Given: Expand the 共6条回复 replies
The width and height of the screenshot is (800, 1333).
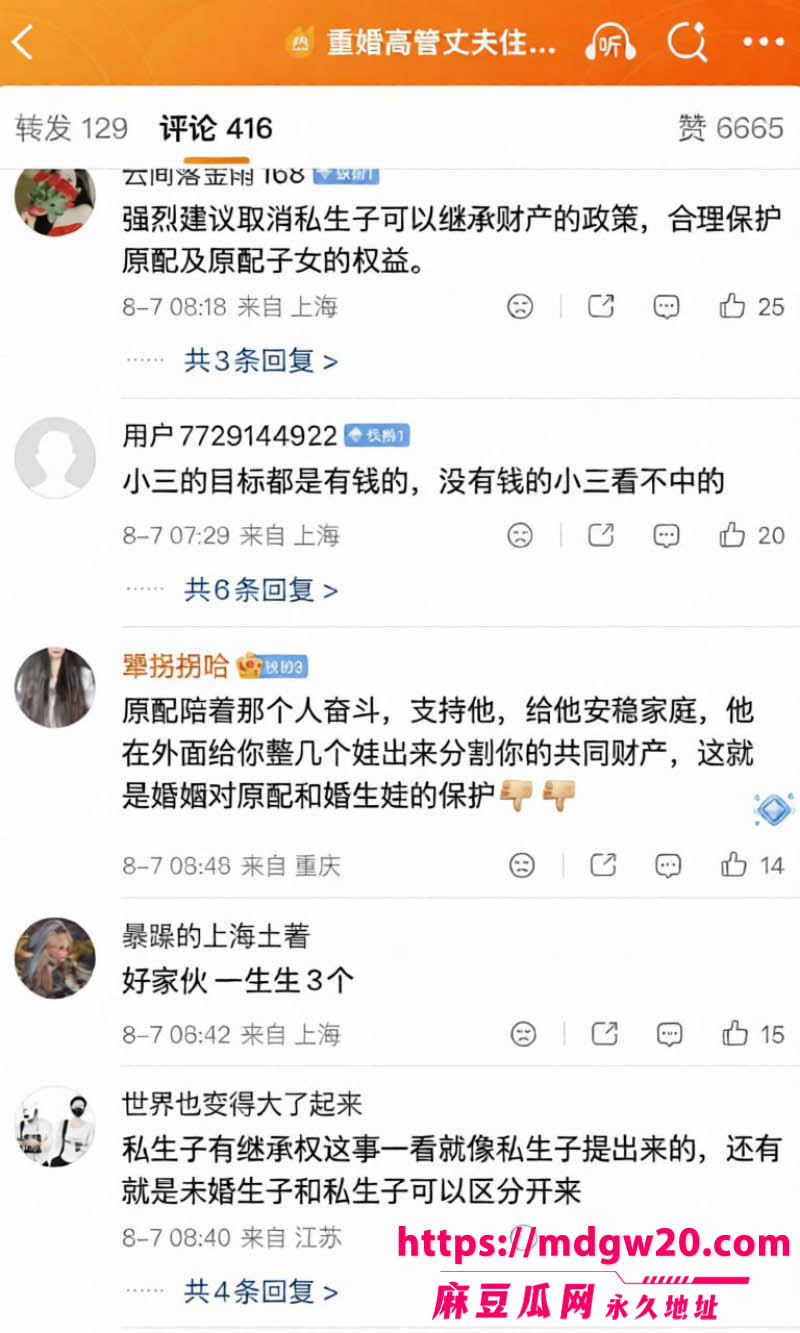Looking at the screenshot, I should [261, 590].
